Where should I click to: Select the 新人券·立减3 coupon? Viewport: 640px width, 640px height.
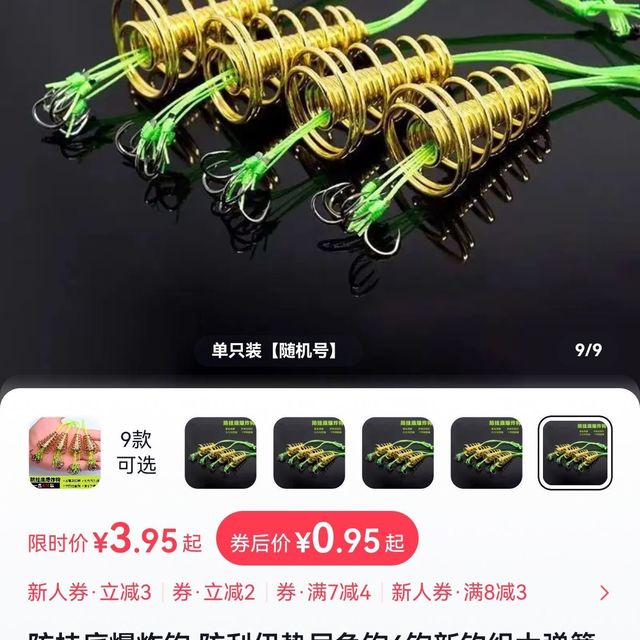(90, 592)
